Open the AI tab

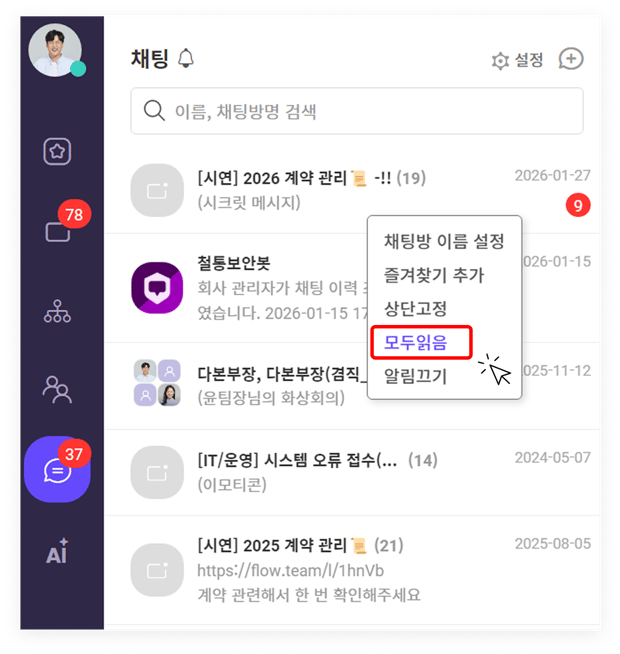(x=57, y=551)
